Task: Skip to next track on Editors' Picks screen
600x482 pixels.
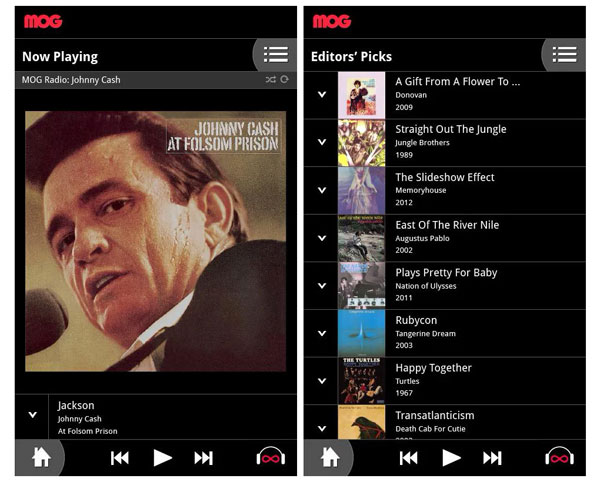Action: [492, 458]
